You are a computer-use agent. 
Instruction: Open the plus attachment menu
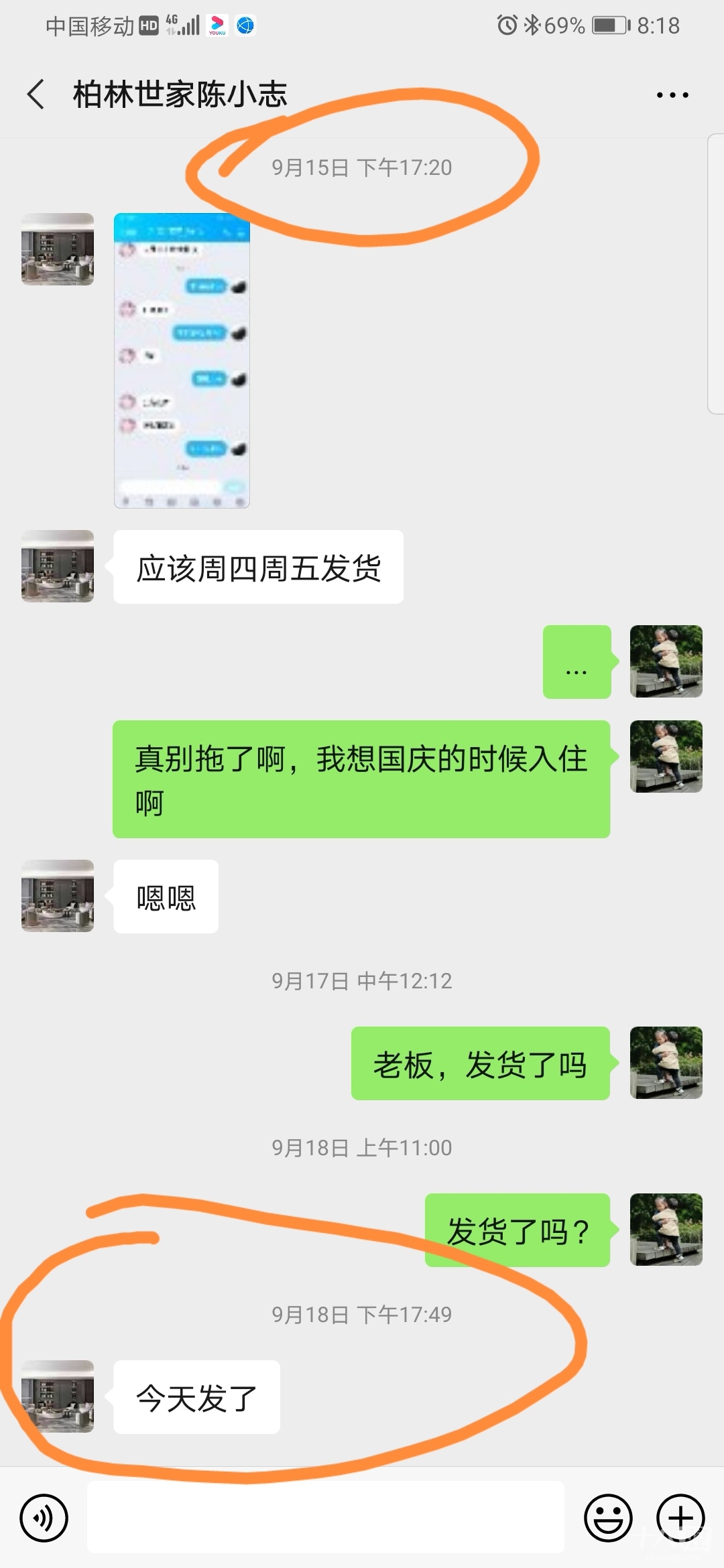[680, 1518]
